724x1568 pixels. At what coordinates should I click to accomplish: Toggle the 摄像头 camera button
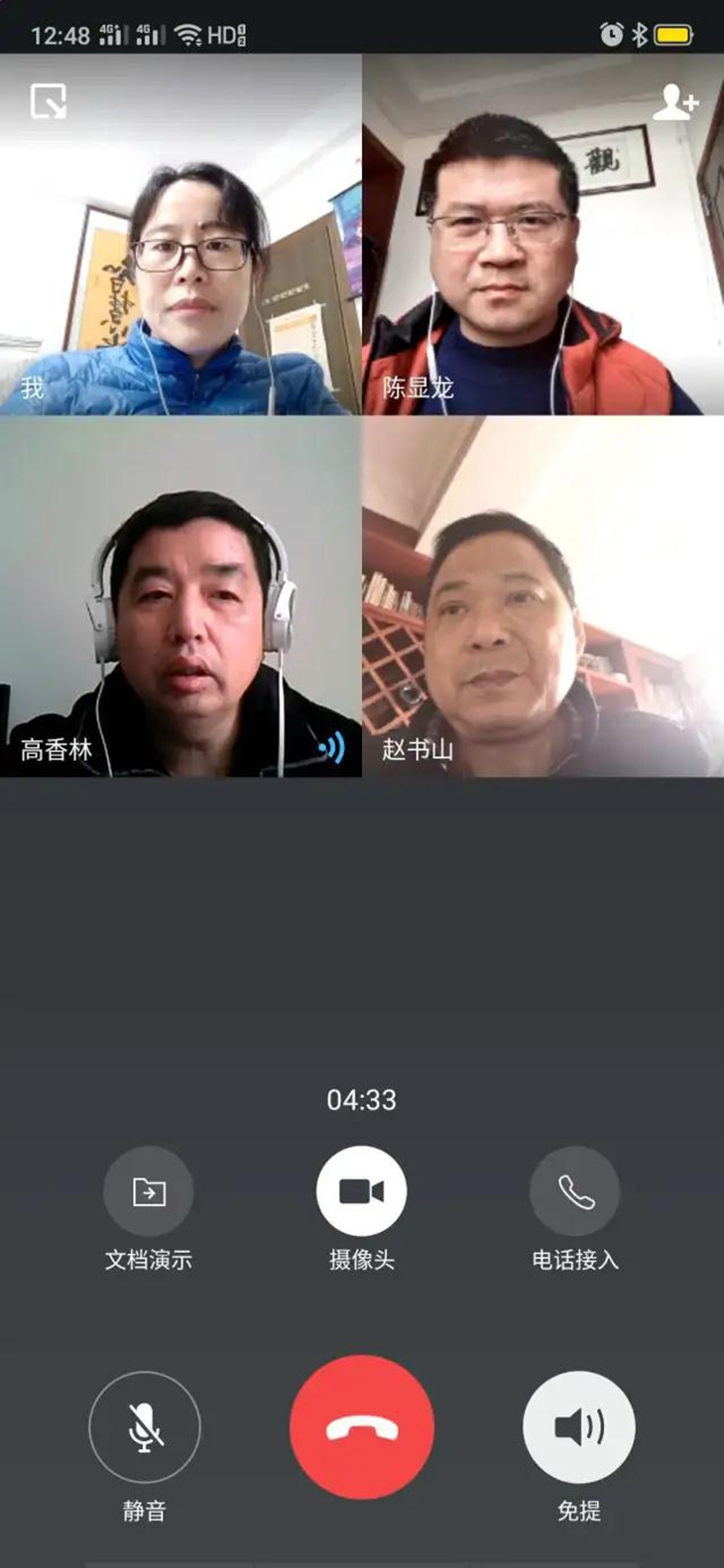[361, 1191]
